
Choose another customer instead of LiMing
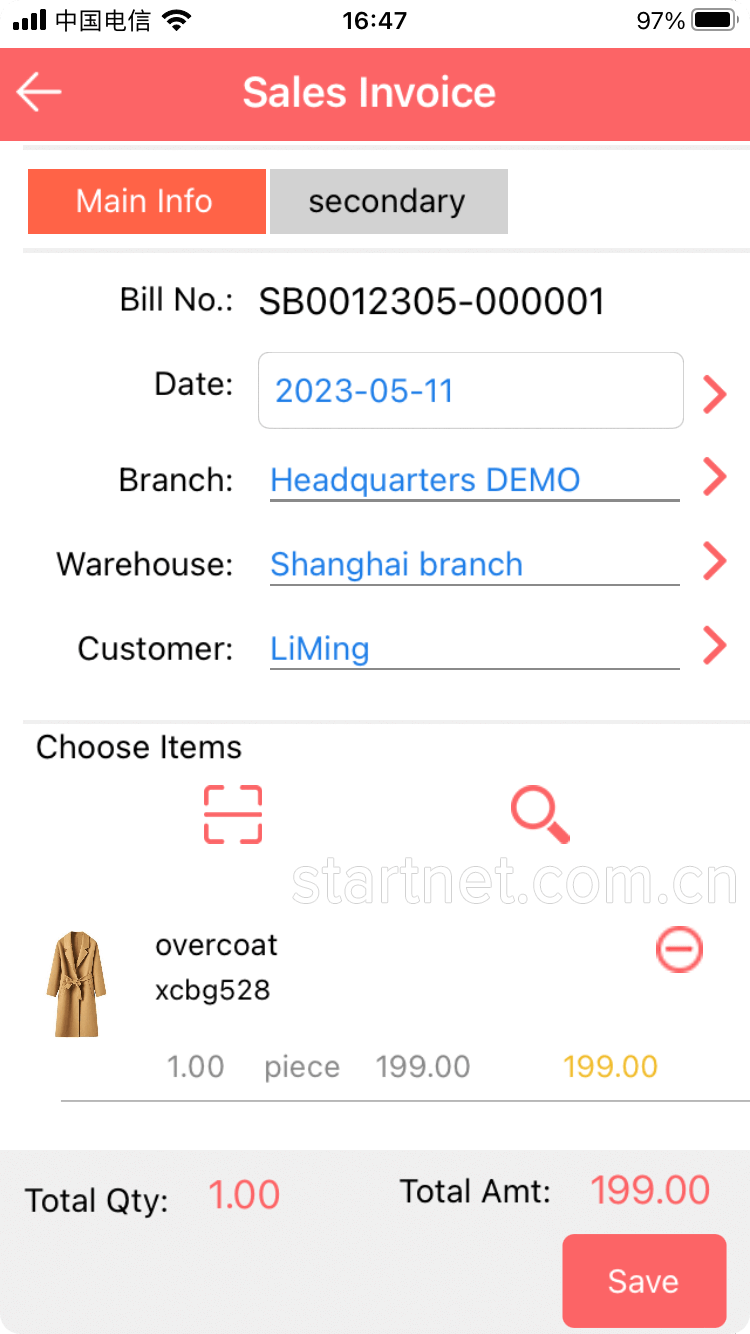click(474, 648)
